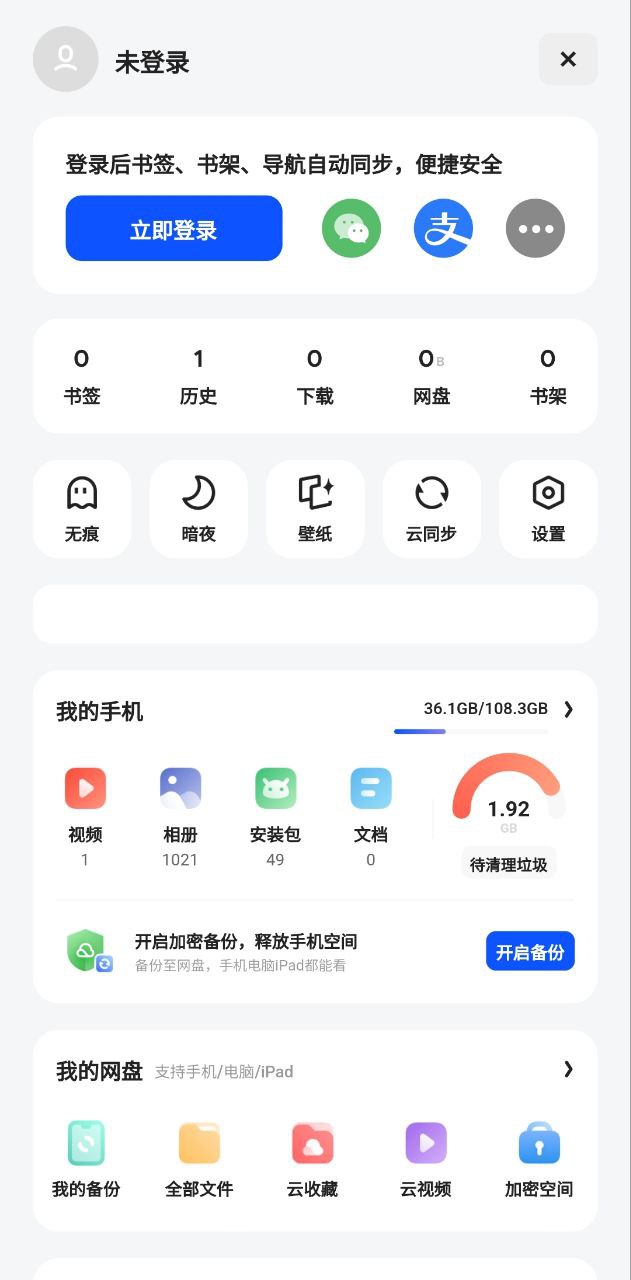Viewport: 631px width, 1280px height.
Task: Open 下载 downloads list
Action: click(x=315, y=376)
